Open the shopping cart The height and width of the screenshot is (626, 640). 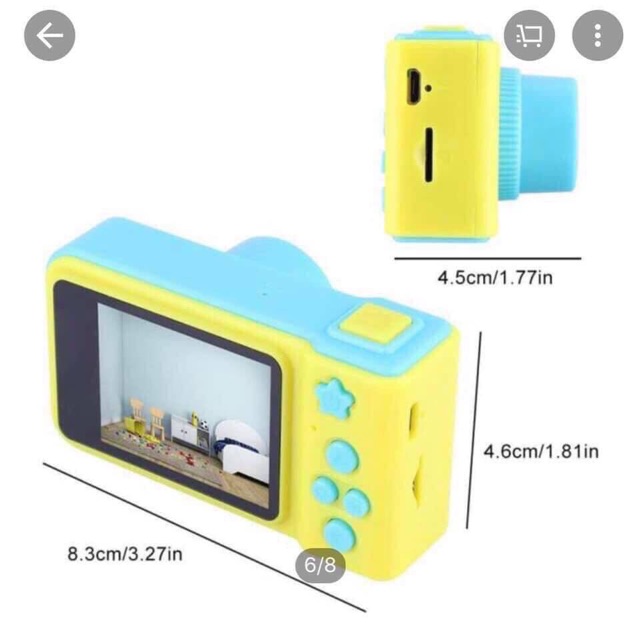[530, 36]
